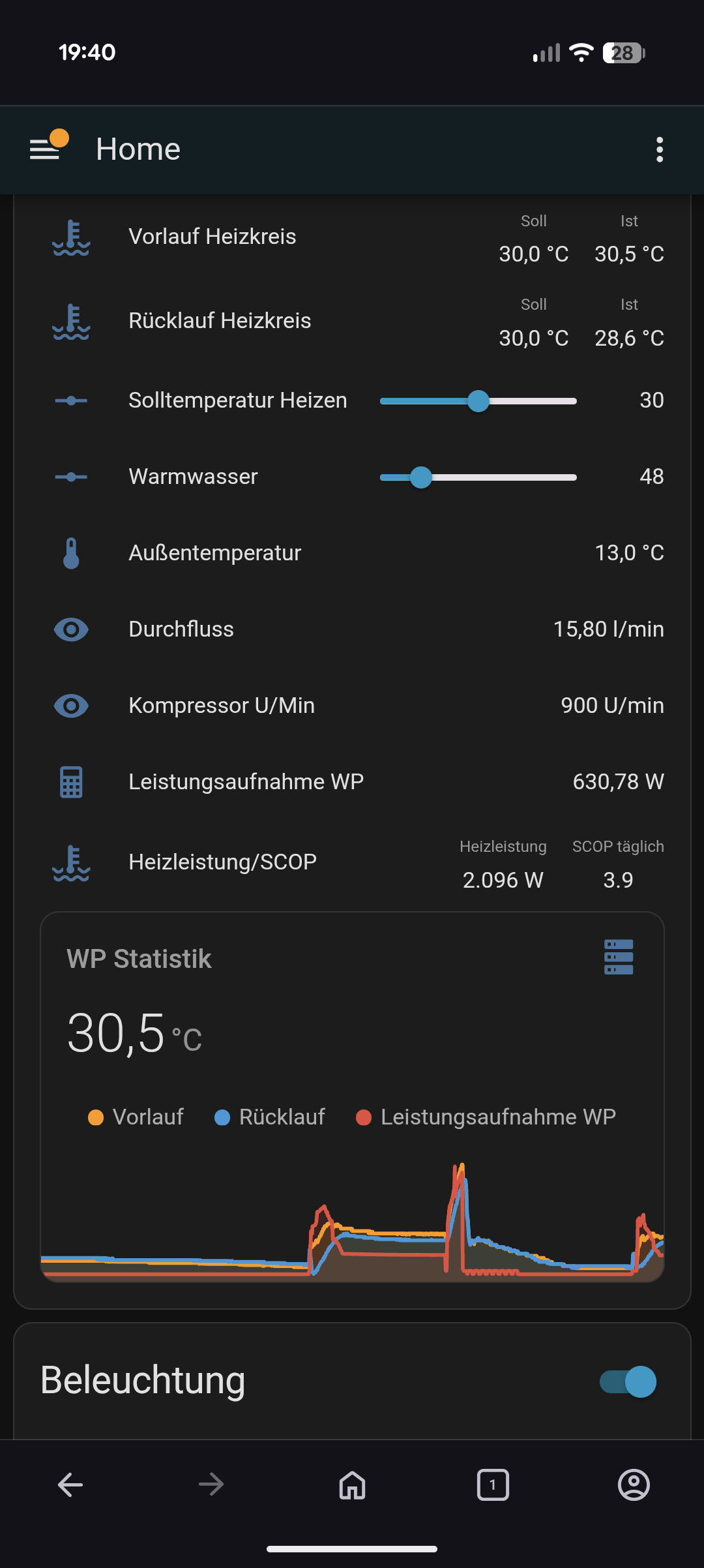This screenshot has height=1568, width=704.
Task: Go to the browser home page
Action: pyautogui.click(x=352, y=1485)
